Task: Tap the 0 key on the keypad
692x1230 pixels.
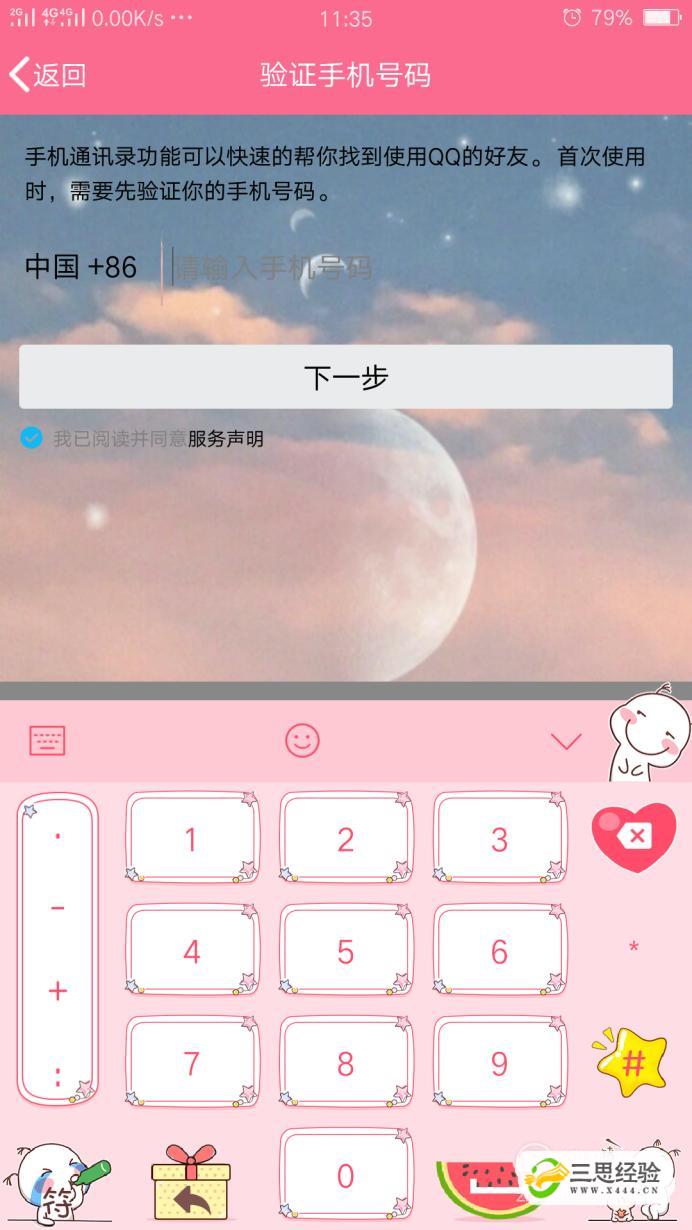Action: coord(345,1176)
